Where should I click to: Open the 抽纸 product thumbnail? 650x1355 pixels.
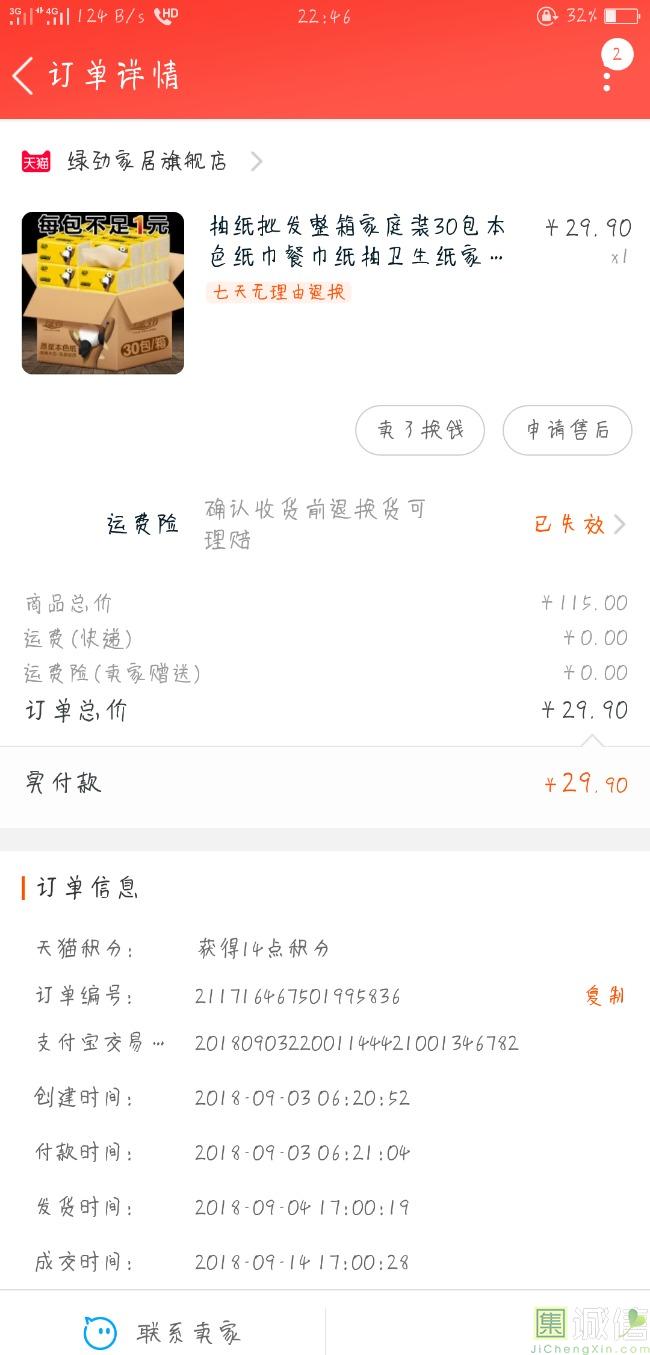(x=103, y=293)
